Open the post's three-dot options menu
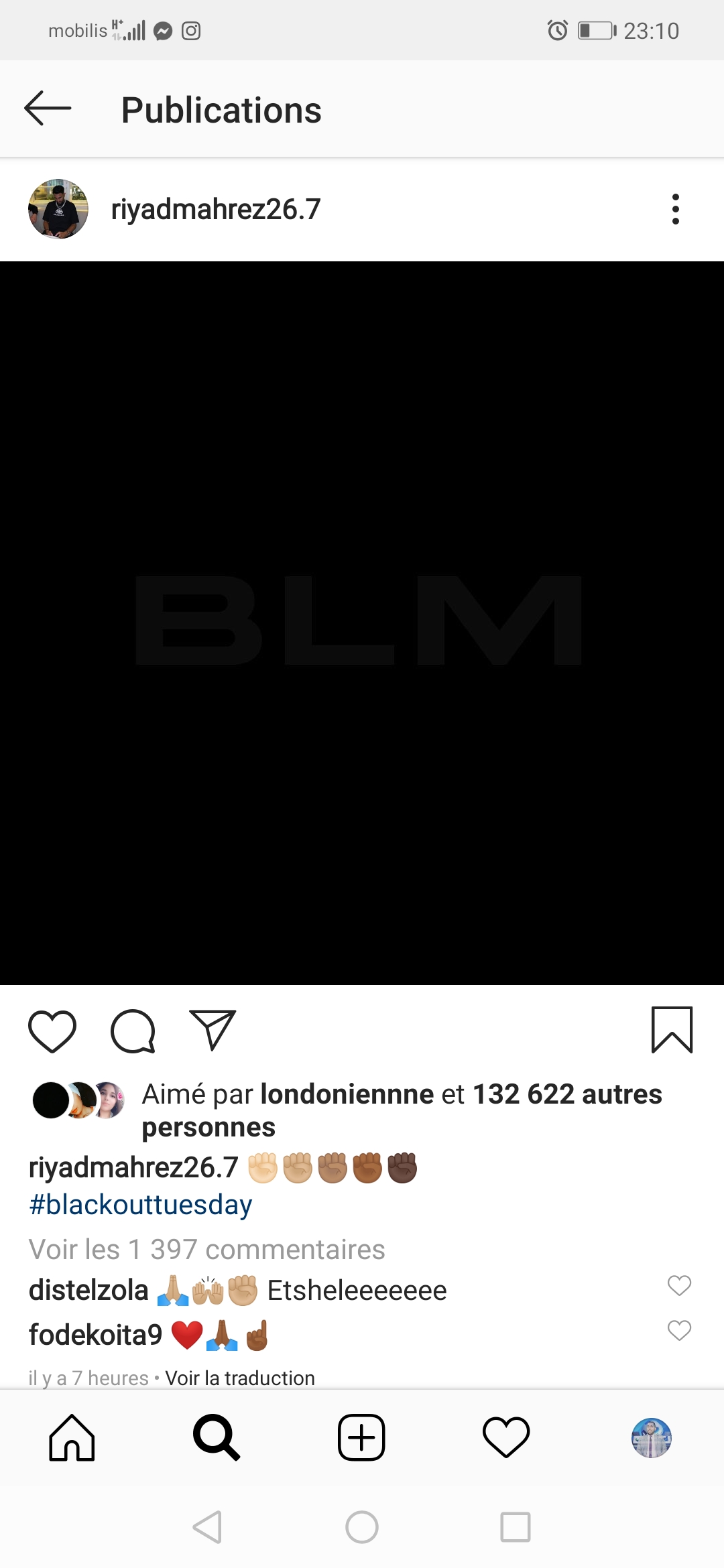 675,209
